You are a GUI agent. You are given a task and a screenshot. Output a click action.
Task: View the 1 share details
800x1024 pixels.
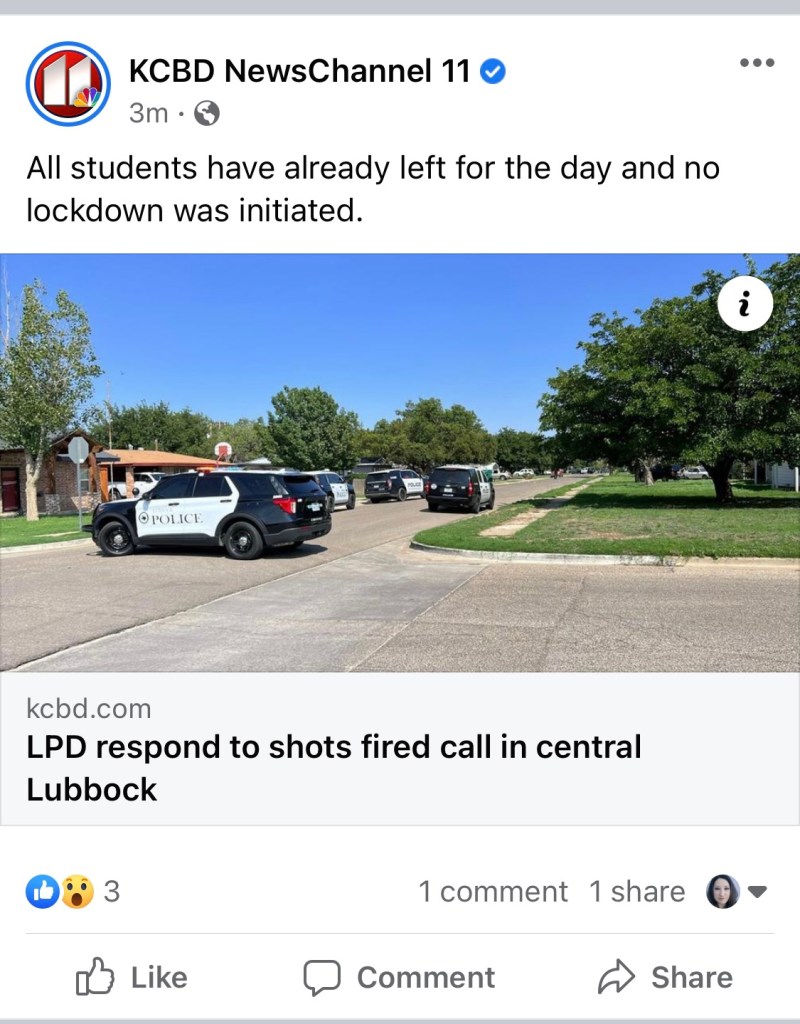pos(637,891)
